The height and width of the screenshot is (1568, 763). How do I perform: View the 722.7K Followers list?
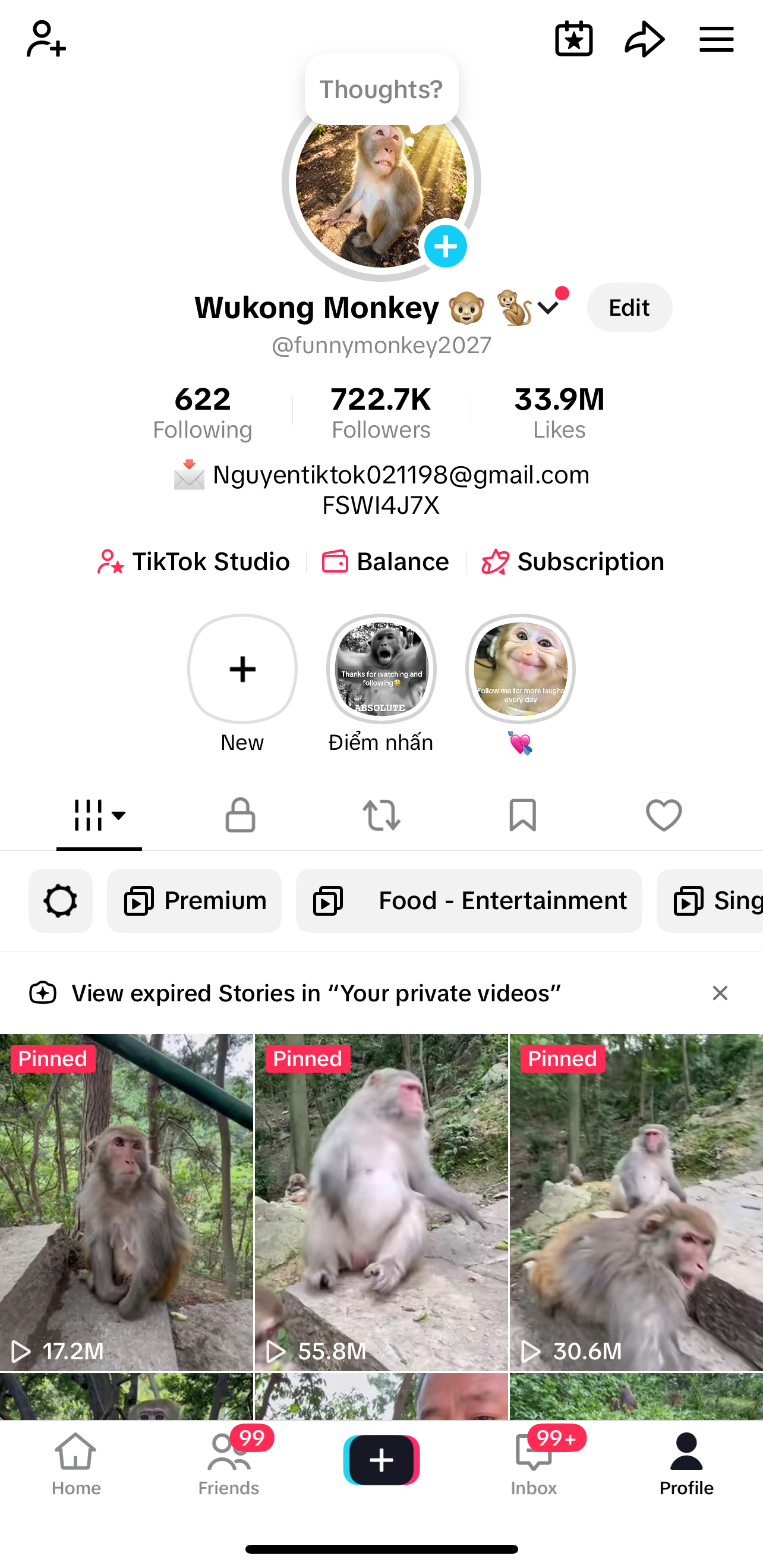(381, 412)
